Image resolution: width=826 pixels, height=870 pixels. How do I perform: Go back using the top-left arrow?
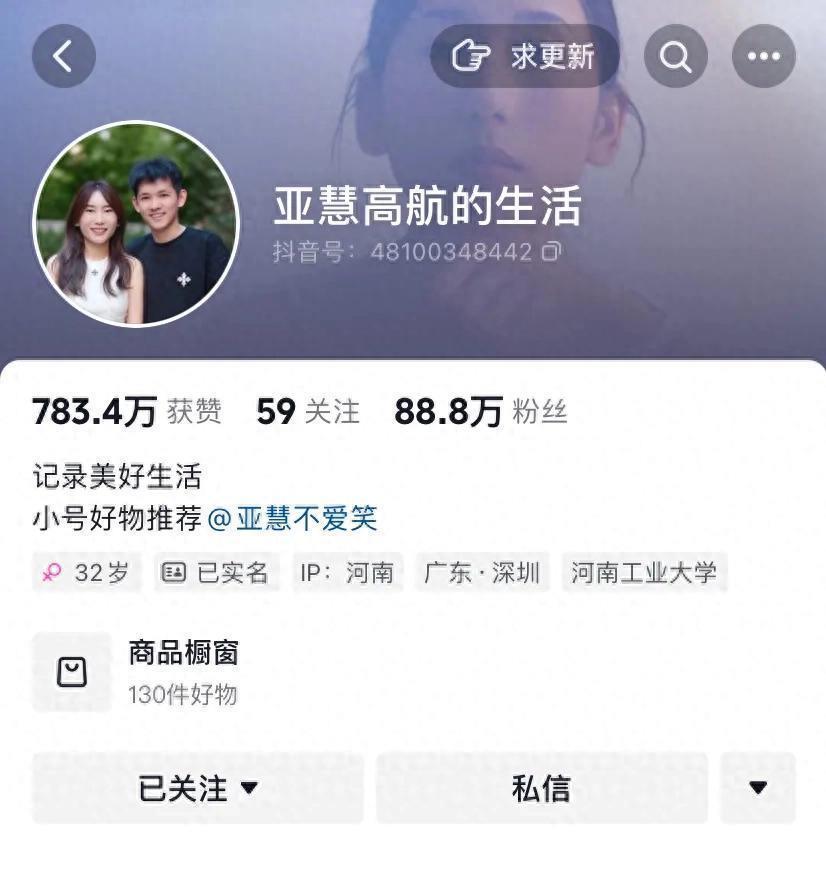pyautogui.click(x=64, y=56)
